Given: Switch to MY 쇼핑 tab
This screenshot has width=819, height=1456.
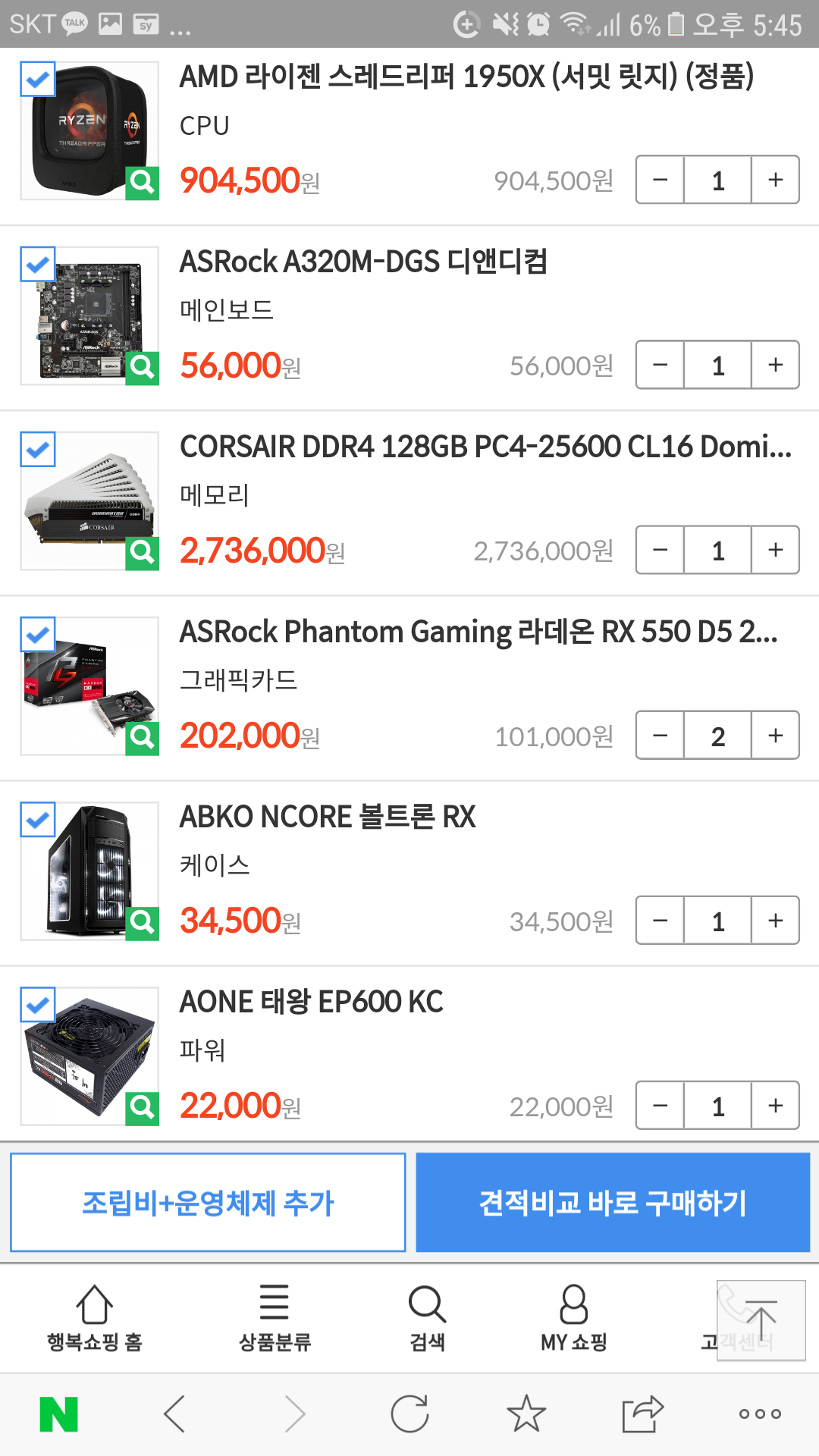Looking at the screenshot, I should tap(574, 1319).
